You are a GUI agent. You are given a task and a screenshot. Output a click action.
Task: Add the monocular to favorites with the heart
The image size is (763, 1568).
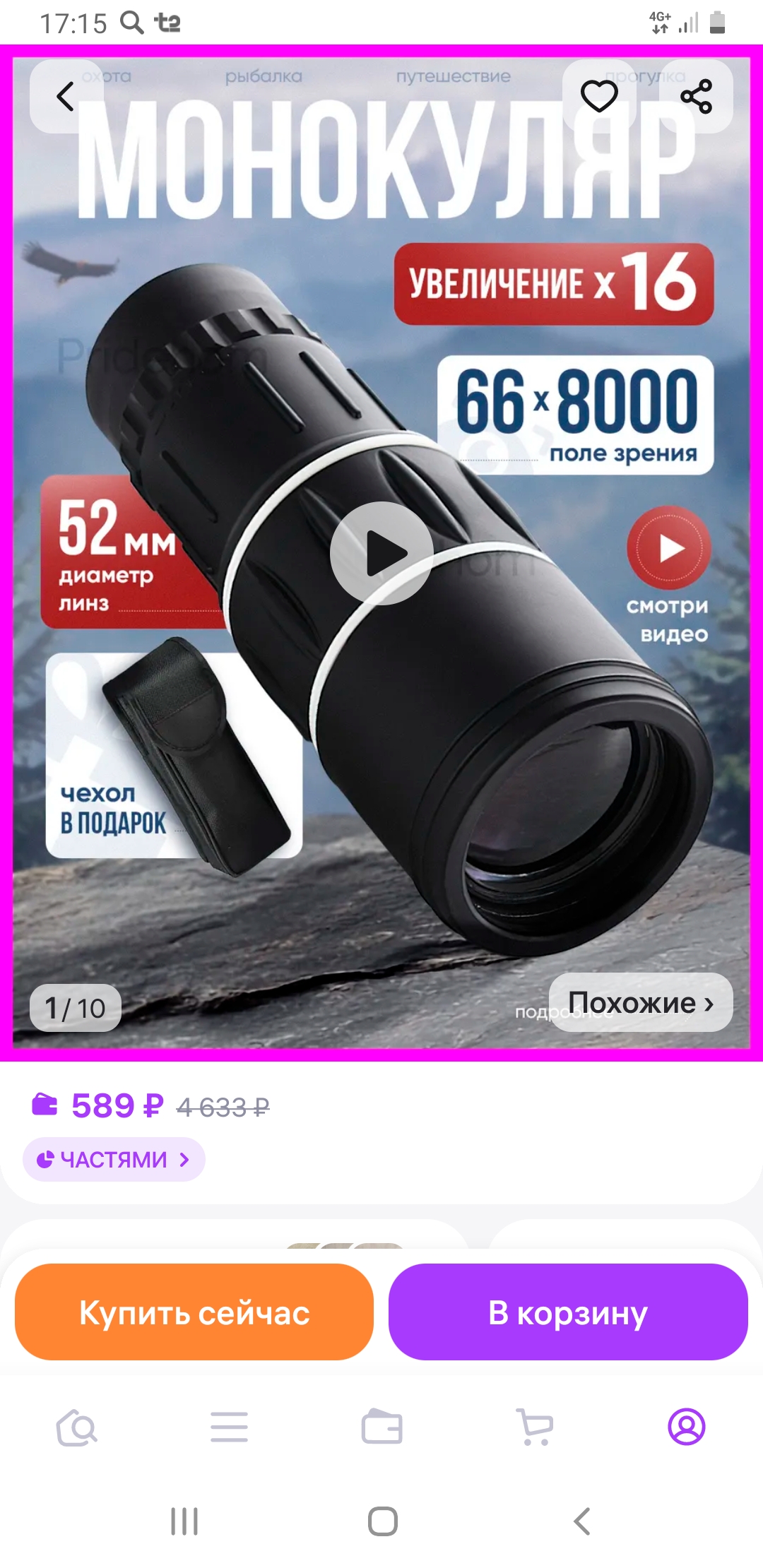[x=599, y=96]
